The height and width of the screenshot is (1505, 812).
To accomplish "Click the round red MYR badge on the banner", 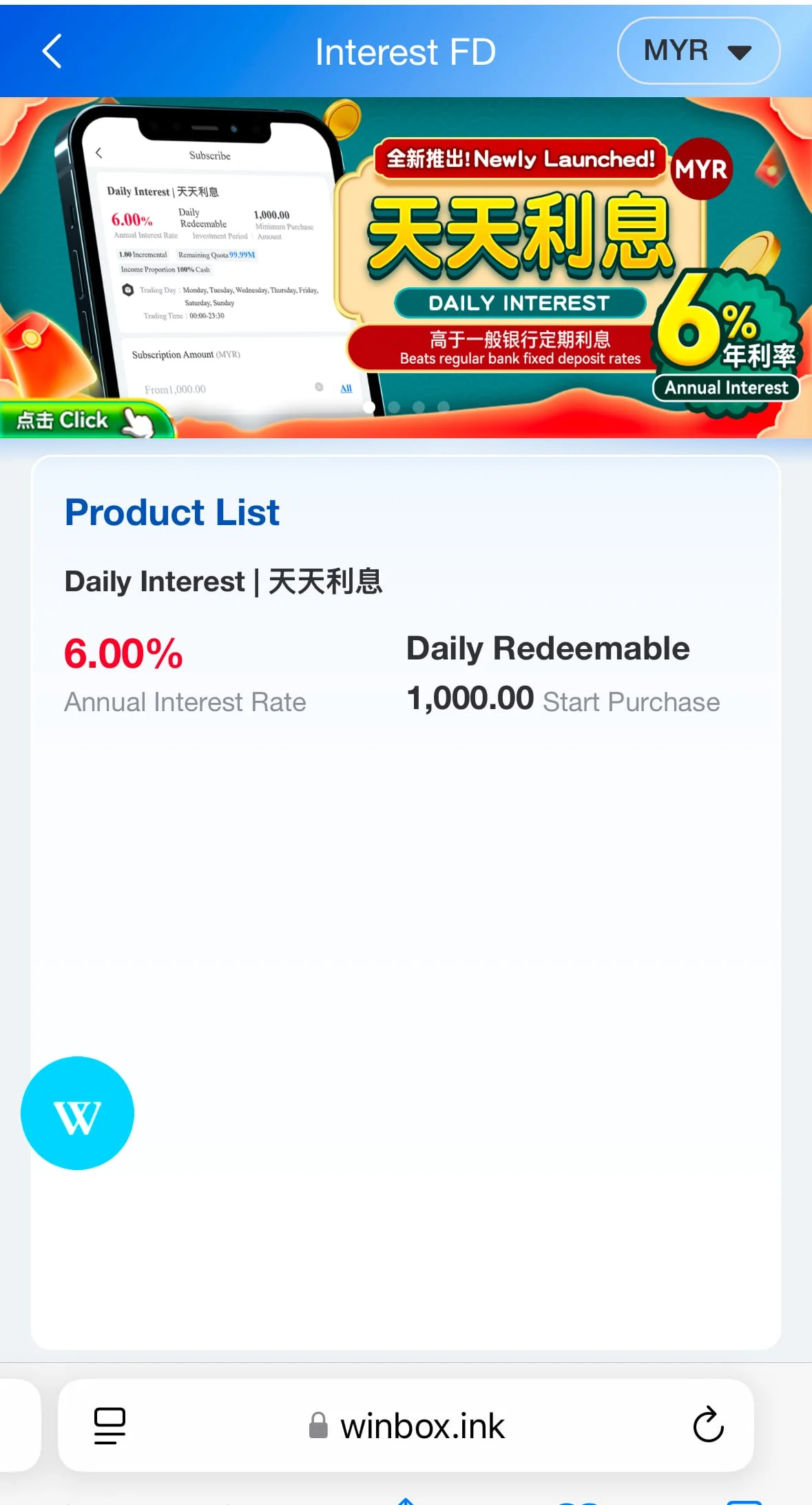I will pos(701,167).
